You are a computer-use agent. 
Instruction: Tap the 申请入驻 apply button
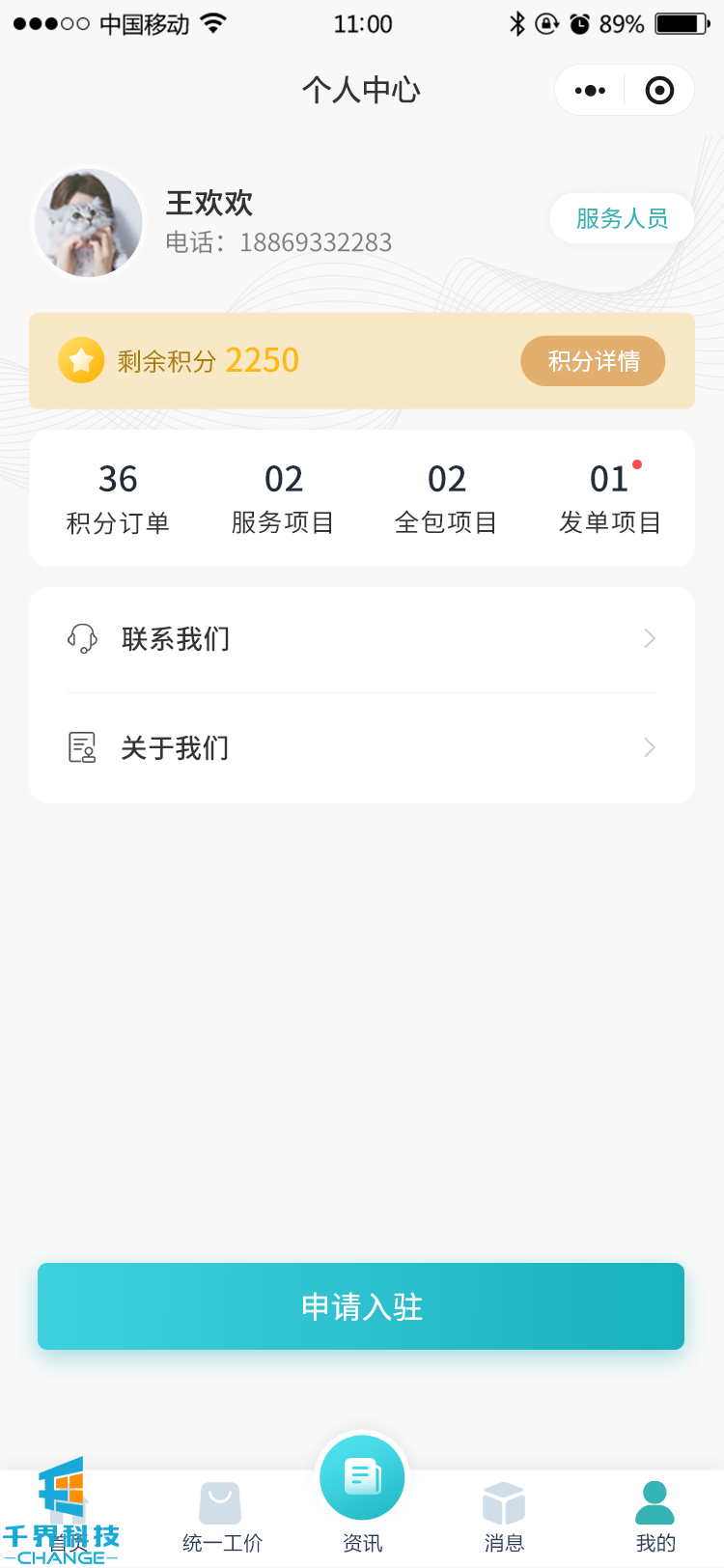[361, 1306]
